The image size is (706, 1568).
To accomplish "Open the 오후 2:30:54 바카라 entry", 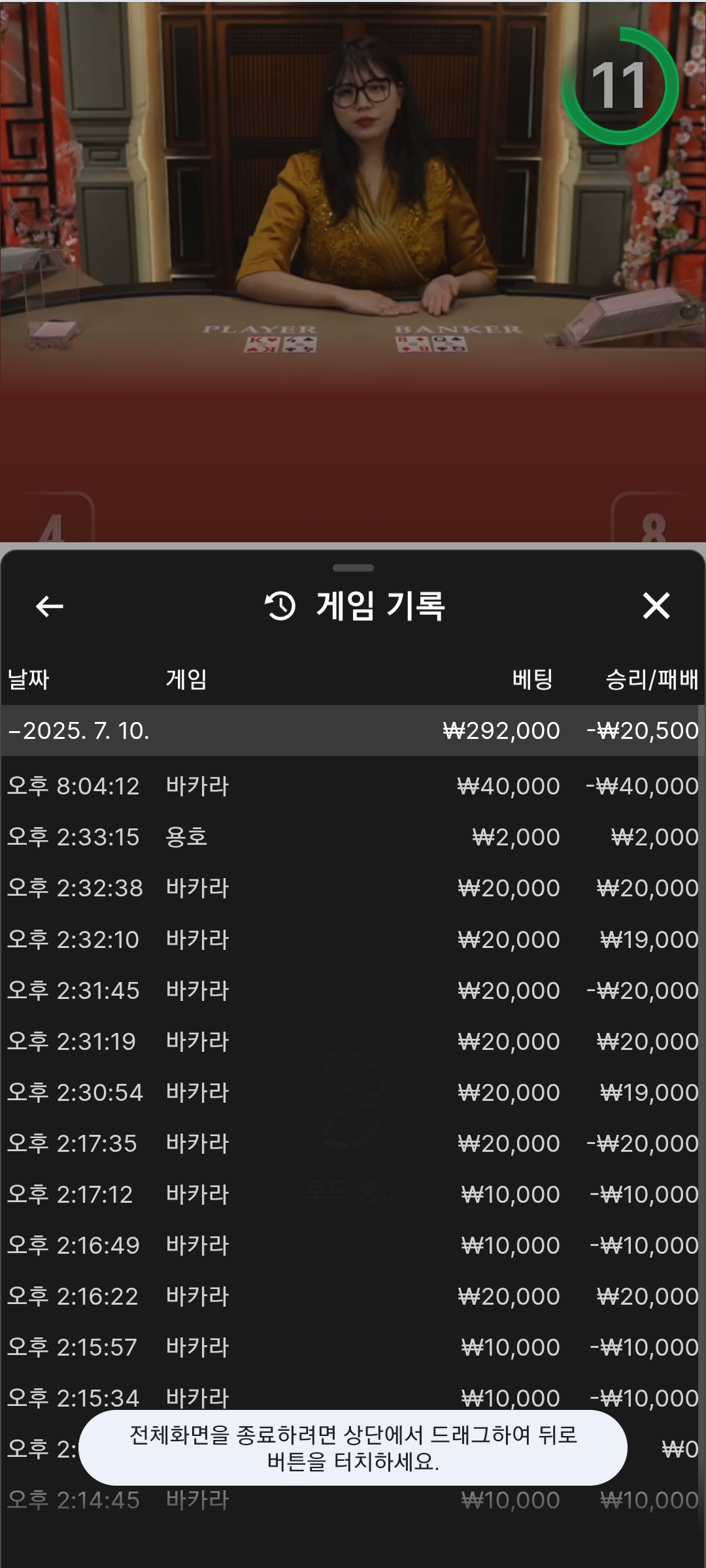I will click(353, 1092).
